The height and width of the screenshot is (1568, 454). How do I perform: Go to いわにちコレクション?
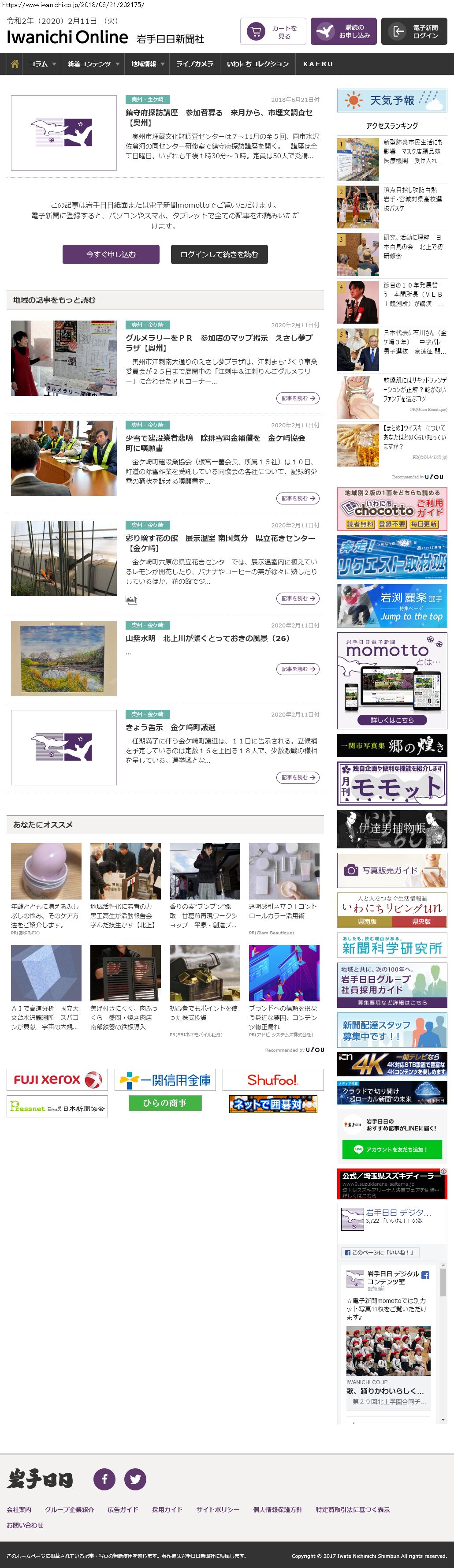[x=257, y=64]
